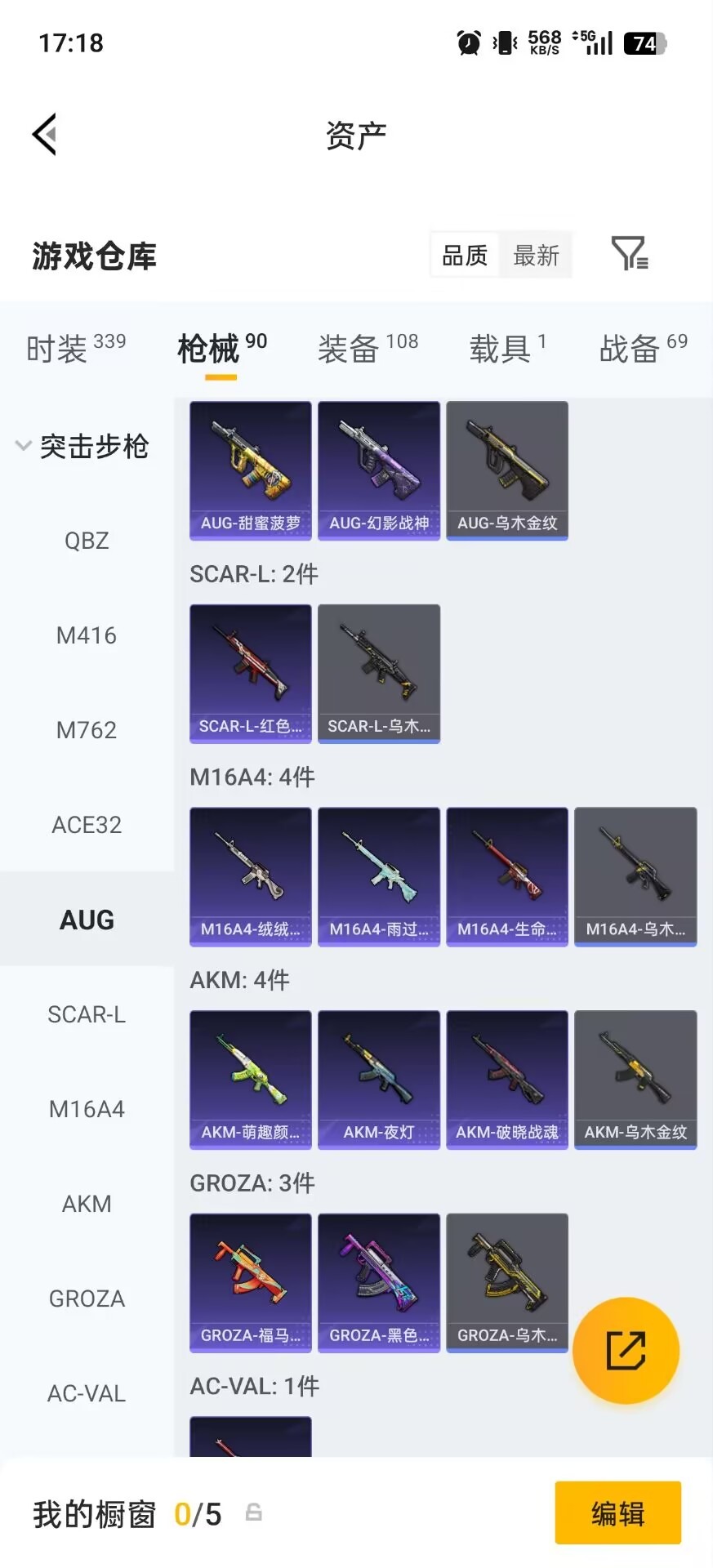Tap the orange share floating button
This screenshot has width=713, height=1568.
(x=626, y=1350)
